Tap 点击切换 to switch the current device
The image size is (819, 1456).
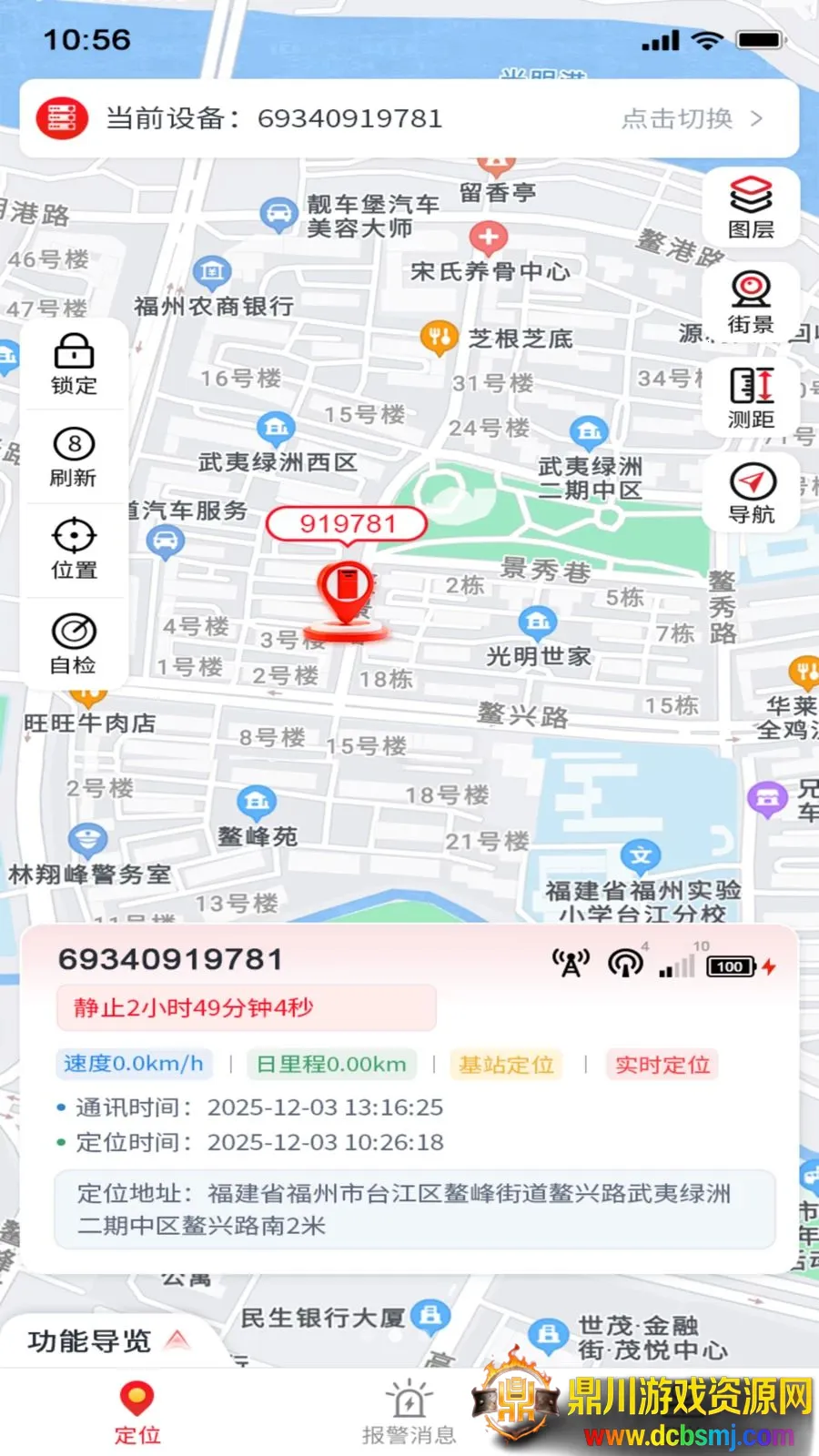692,119
